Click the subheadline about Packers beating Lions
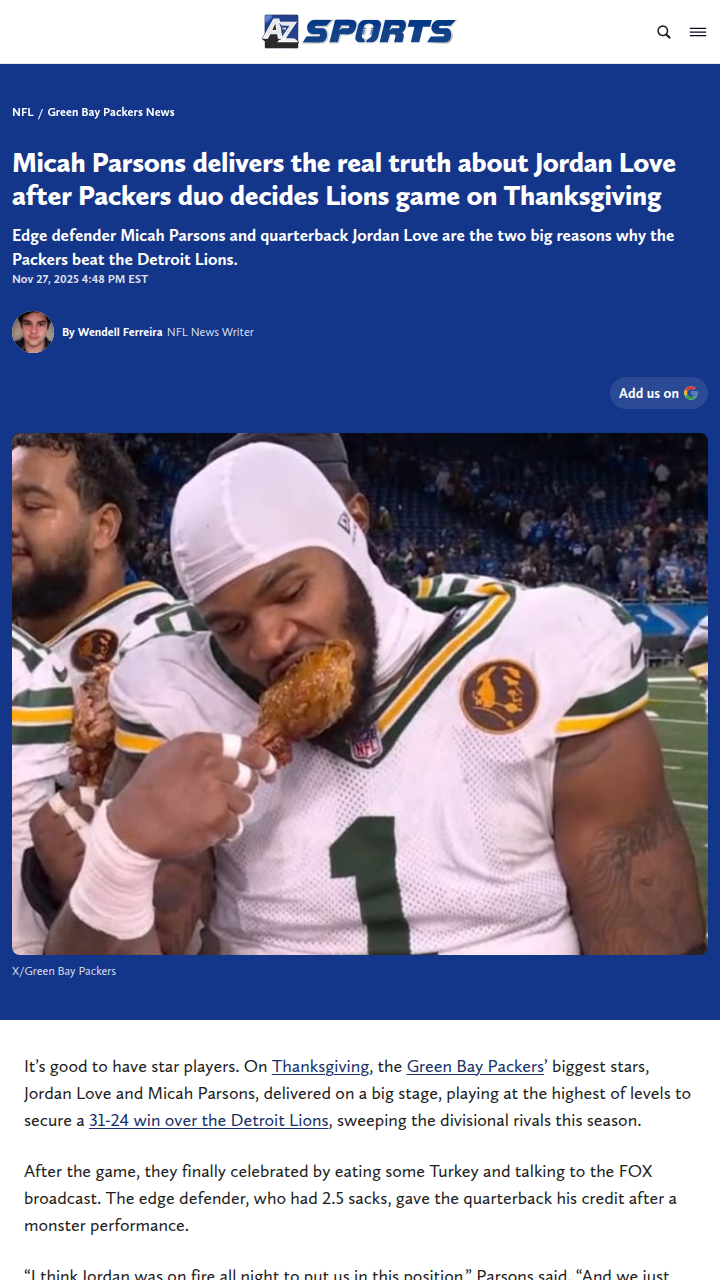 point(343,247)
